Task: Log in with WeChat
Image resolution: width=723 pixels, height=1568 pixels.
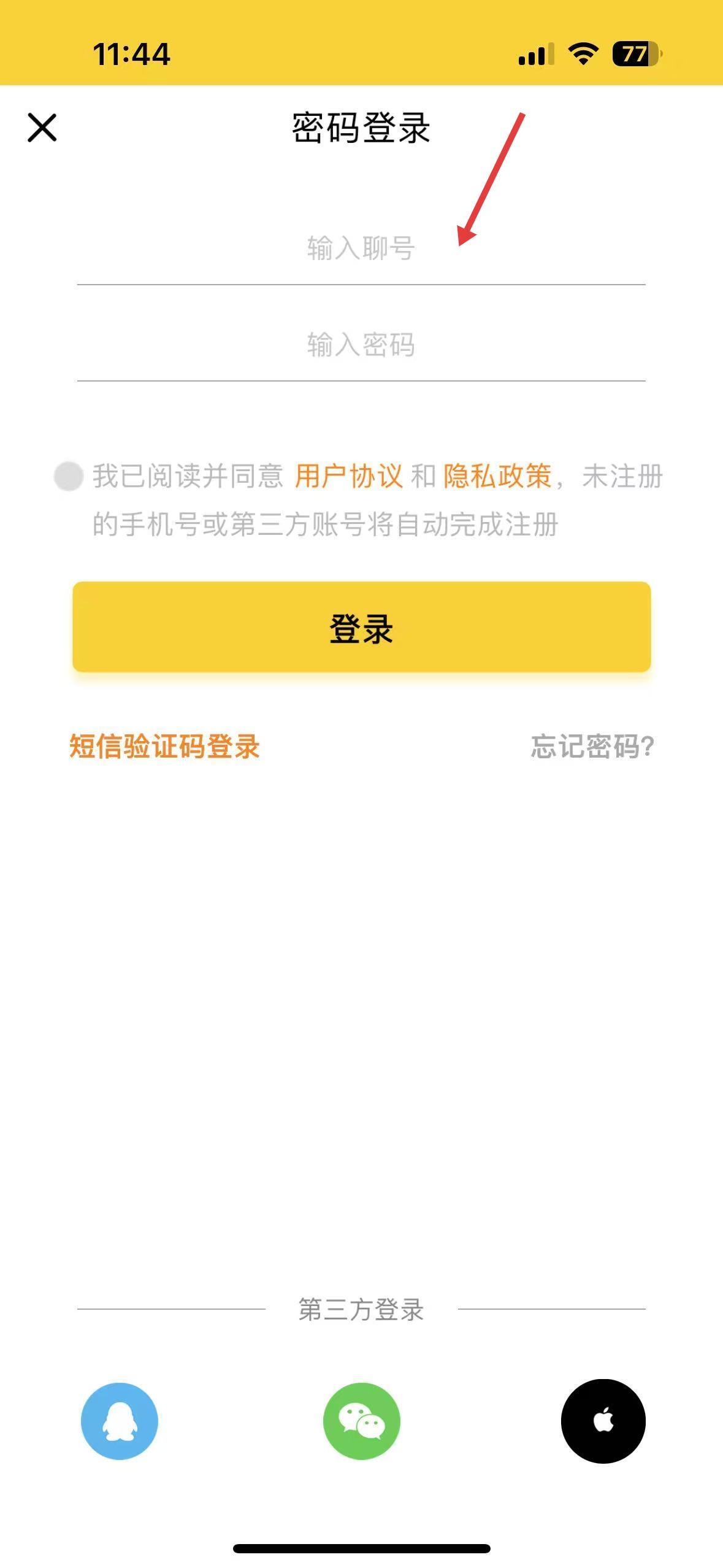Action: (362, 1421)
